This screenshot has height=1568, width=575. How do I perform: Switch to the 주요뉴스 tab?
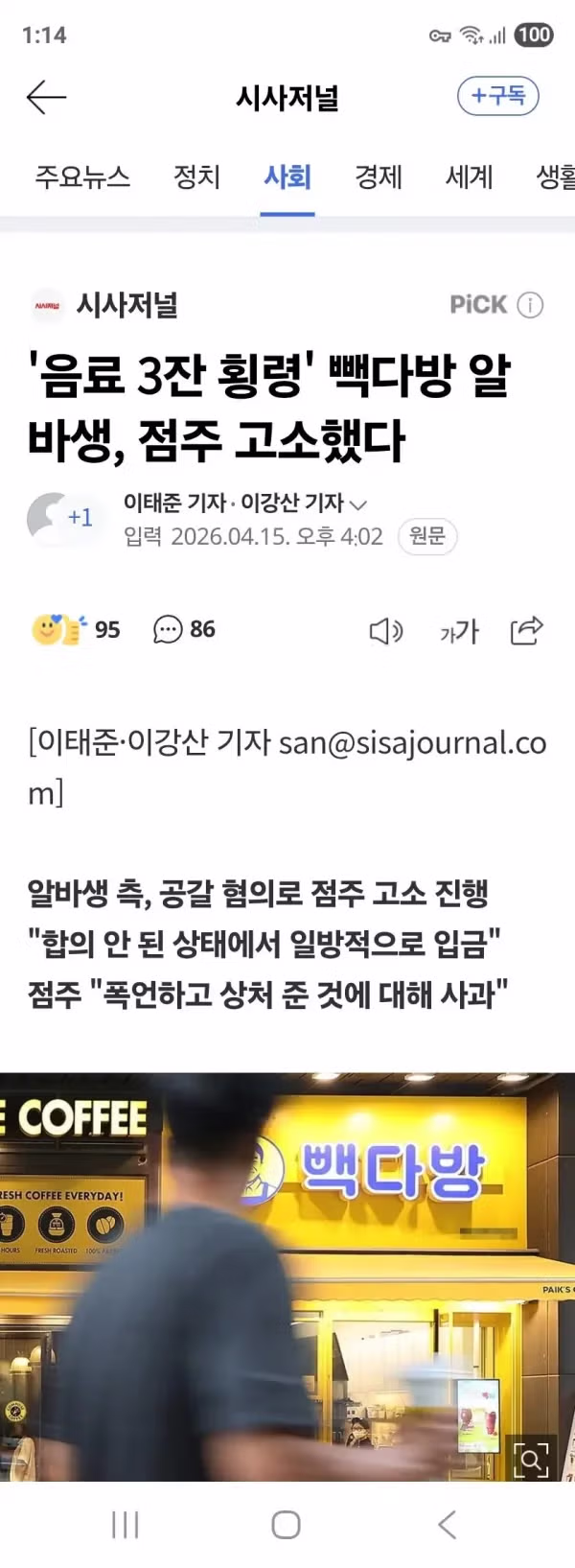point(82,176)
